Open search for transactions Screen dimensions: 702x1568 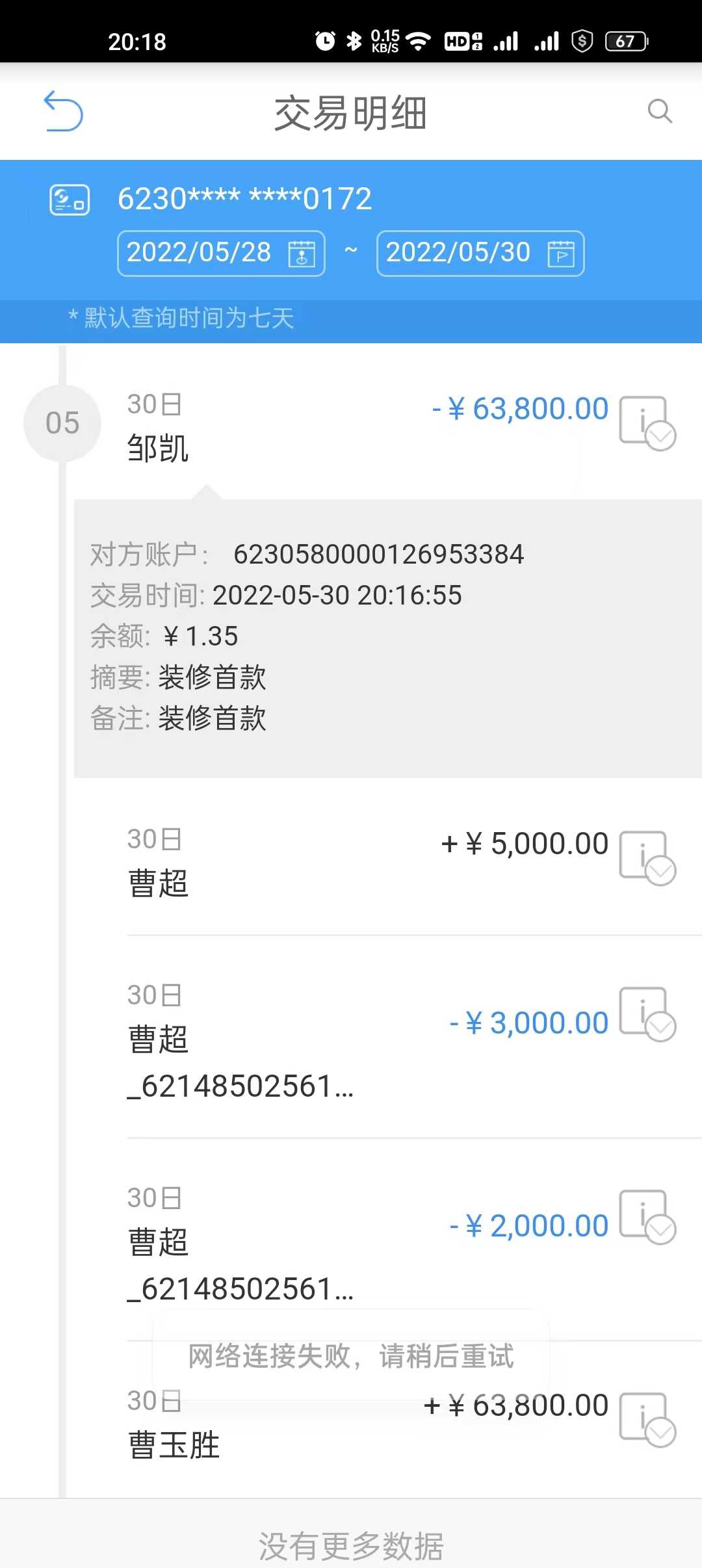(x=659, y=111)
